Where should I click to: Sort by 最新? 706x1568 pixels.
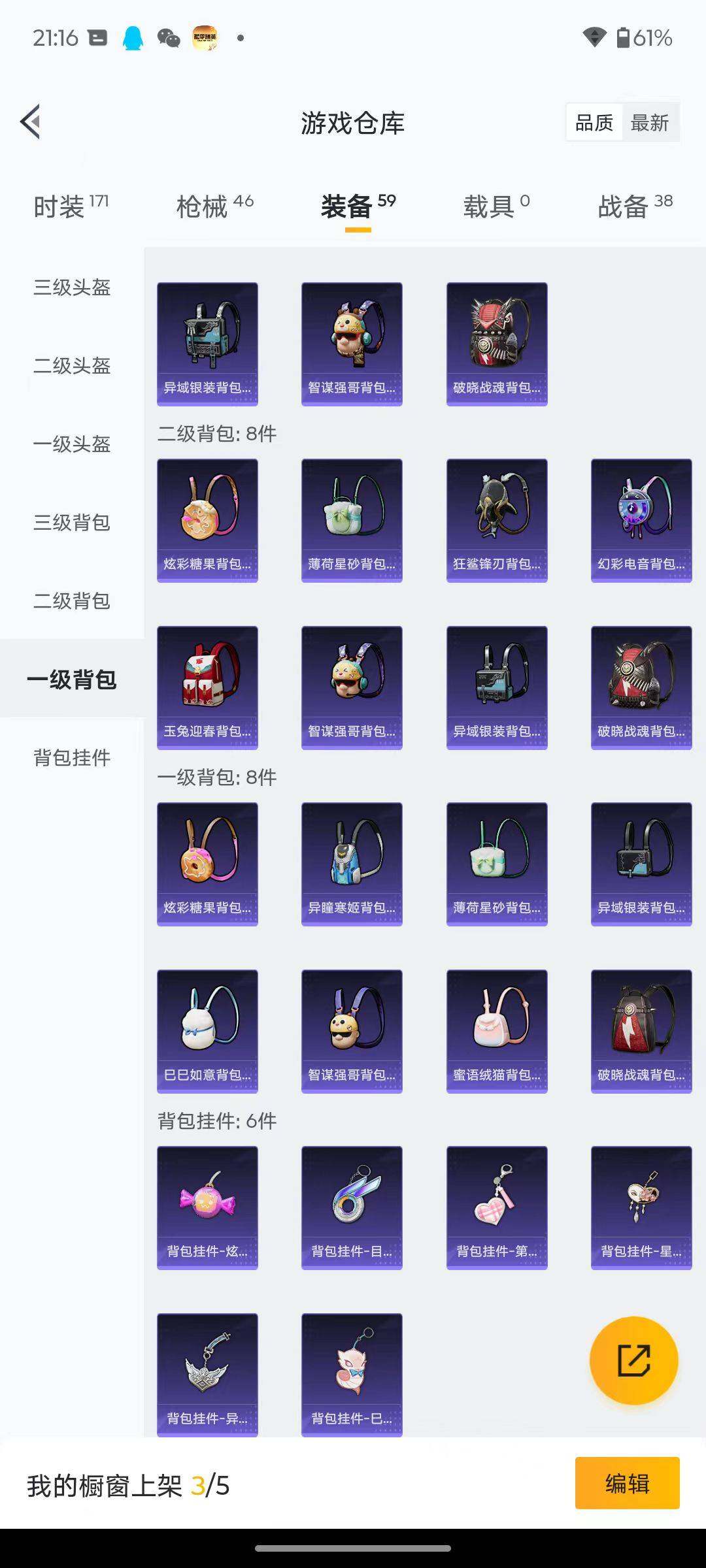[649, 123]
